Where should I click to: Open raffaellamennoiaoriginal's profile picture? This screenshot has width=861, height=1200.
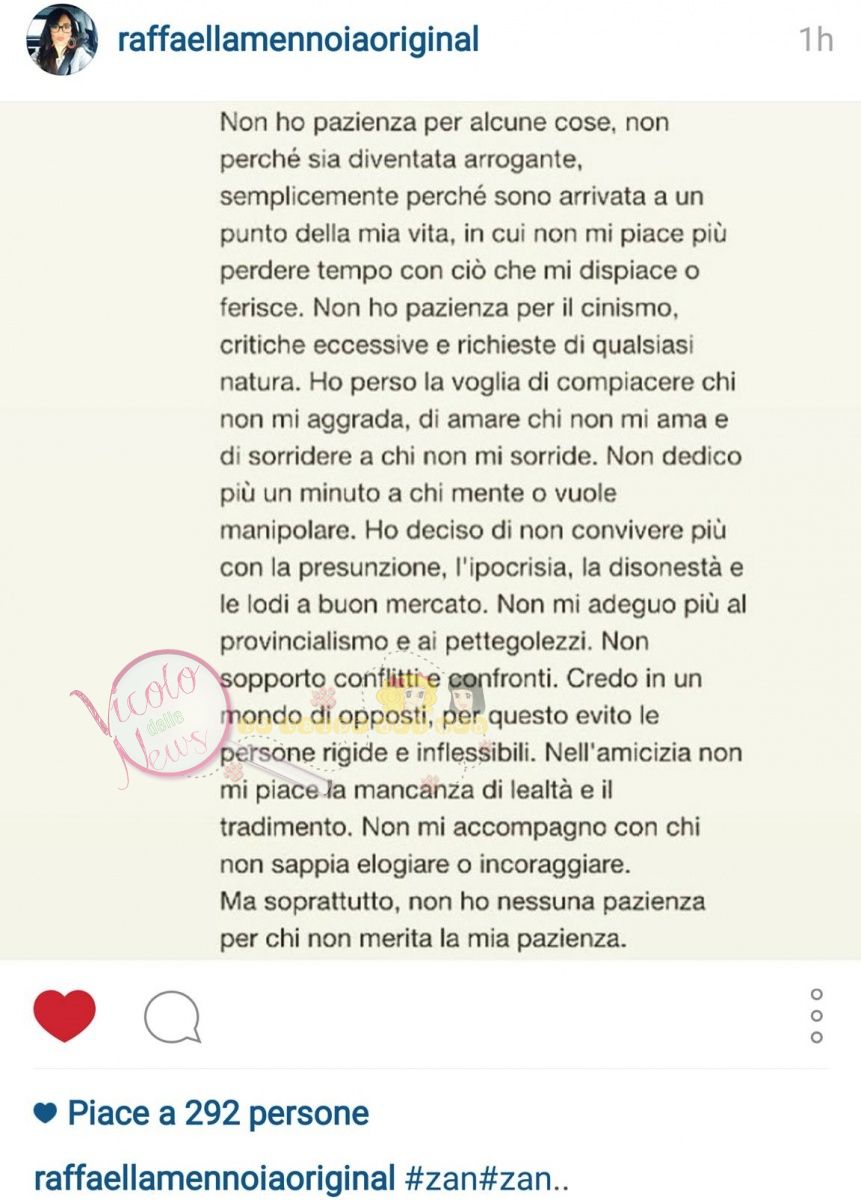click(61, 40)
